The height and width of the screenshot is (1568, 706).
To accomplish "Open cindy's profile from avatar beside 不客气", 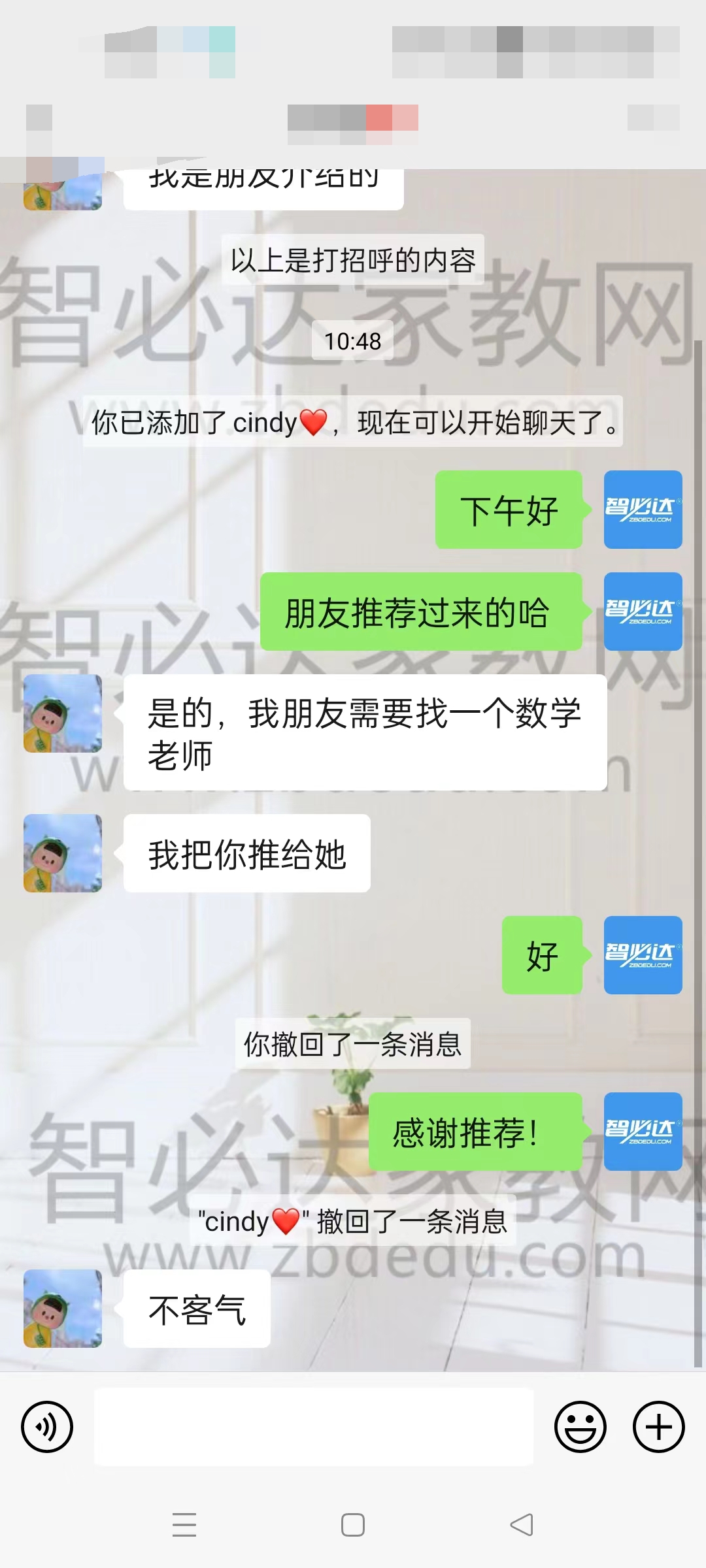I will [x=63, y=1308].
